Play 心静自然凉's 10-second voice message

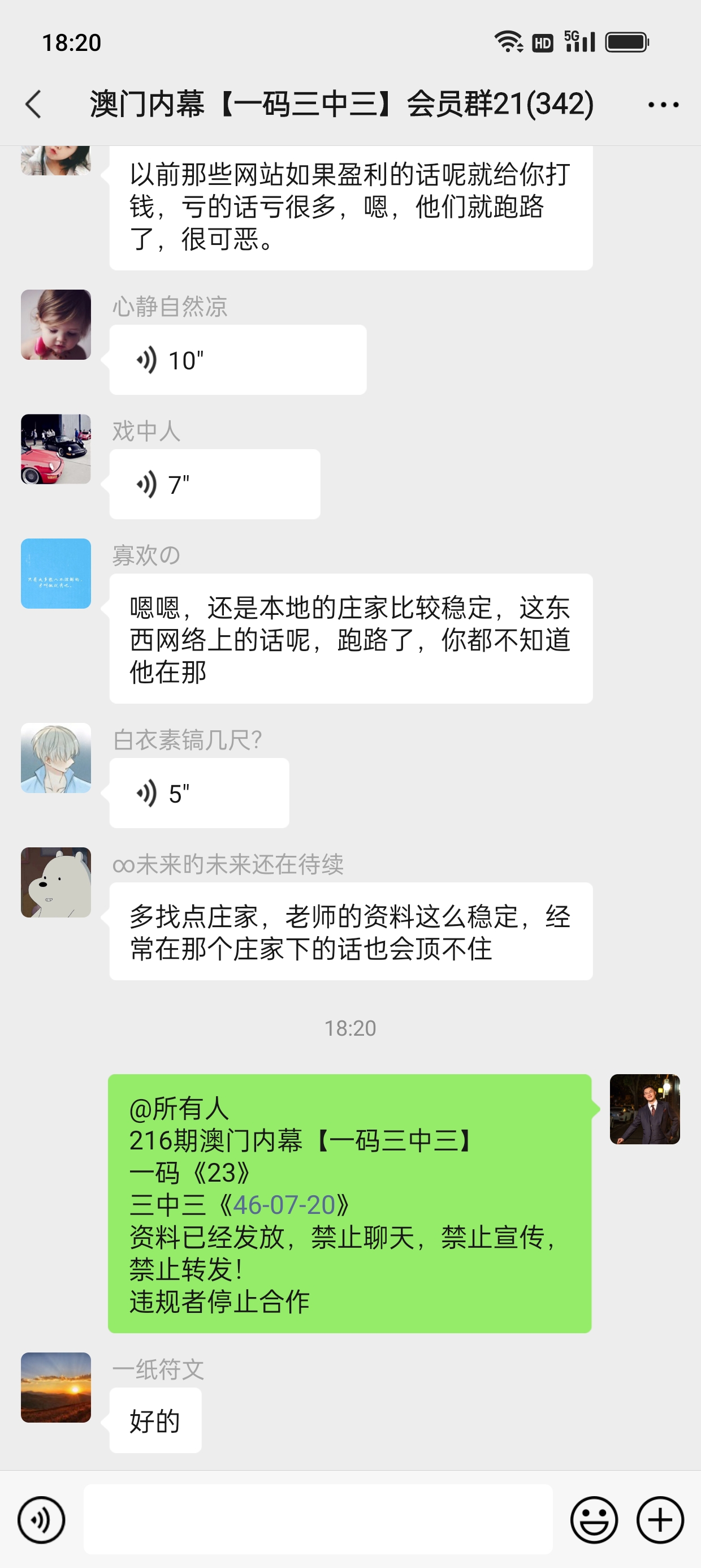pyautogui.click(x=237, y=360)
